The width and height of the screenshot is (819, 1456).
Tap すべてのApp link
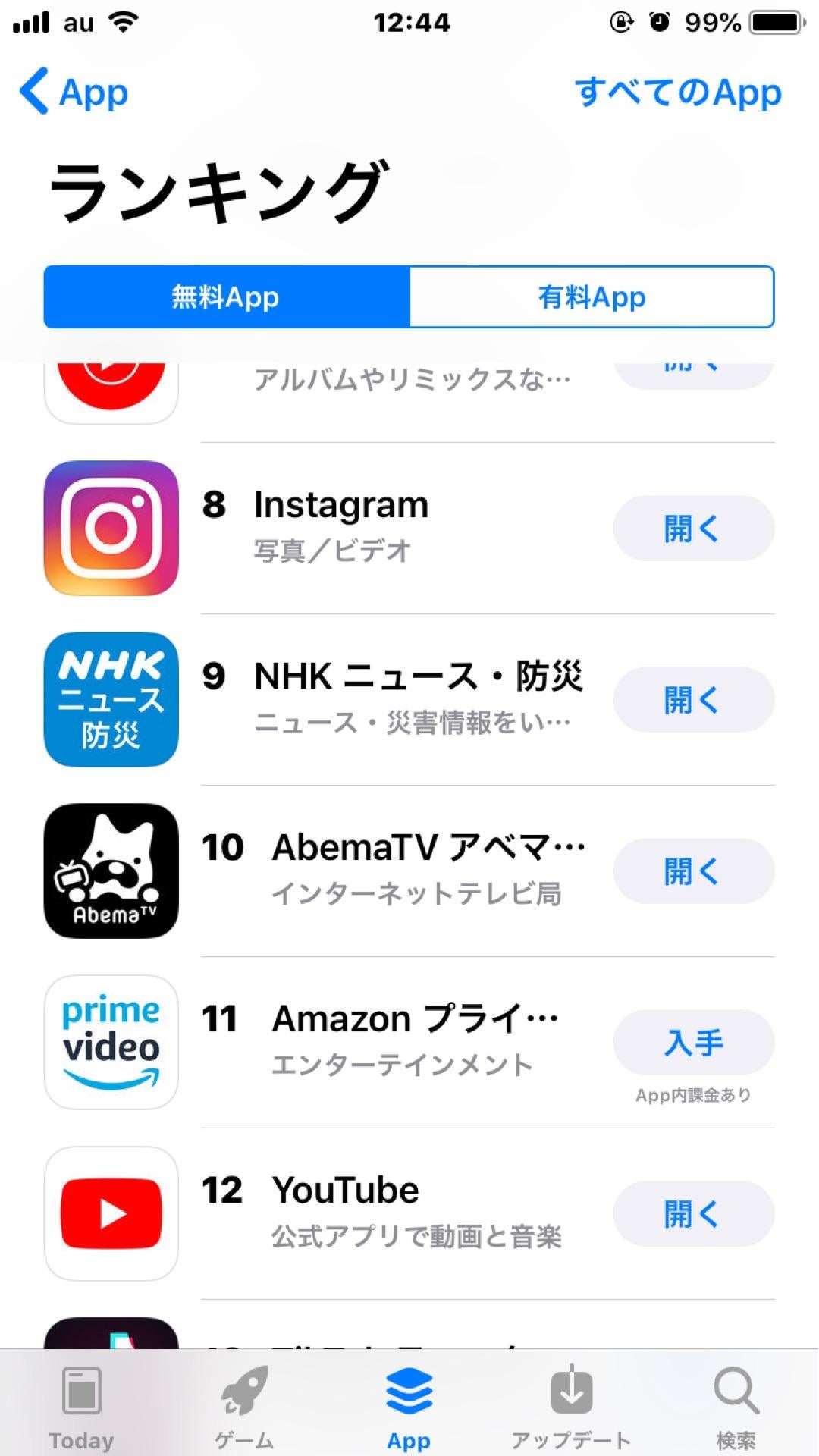tap(679, 92)
